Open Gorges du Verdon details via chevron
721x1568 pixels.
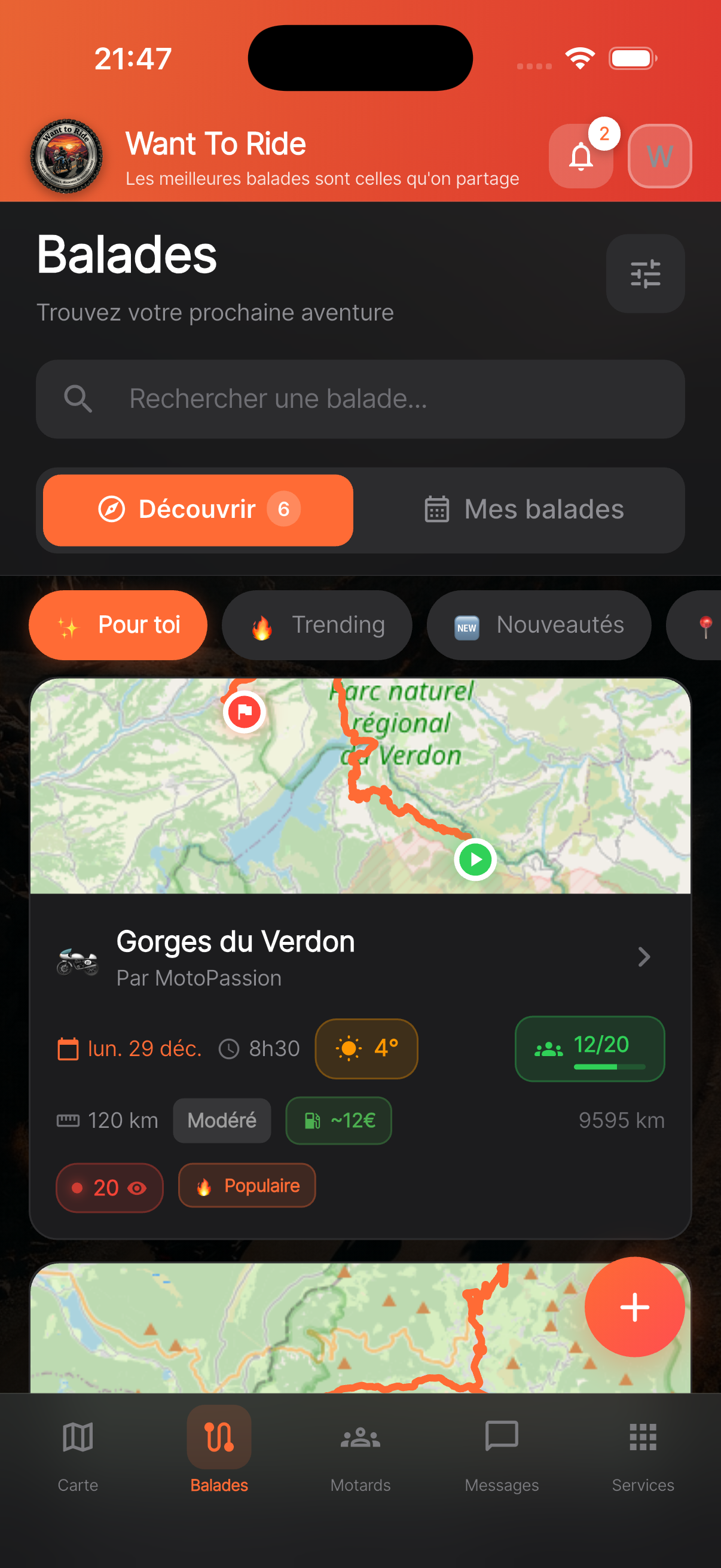(x=644, y=956)
